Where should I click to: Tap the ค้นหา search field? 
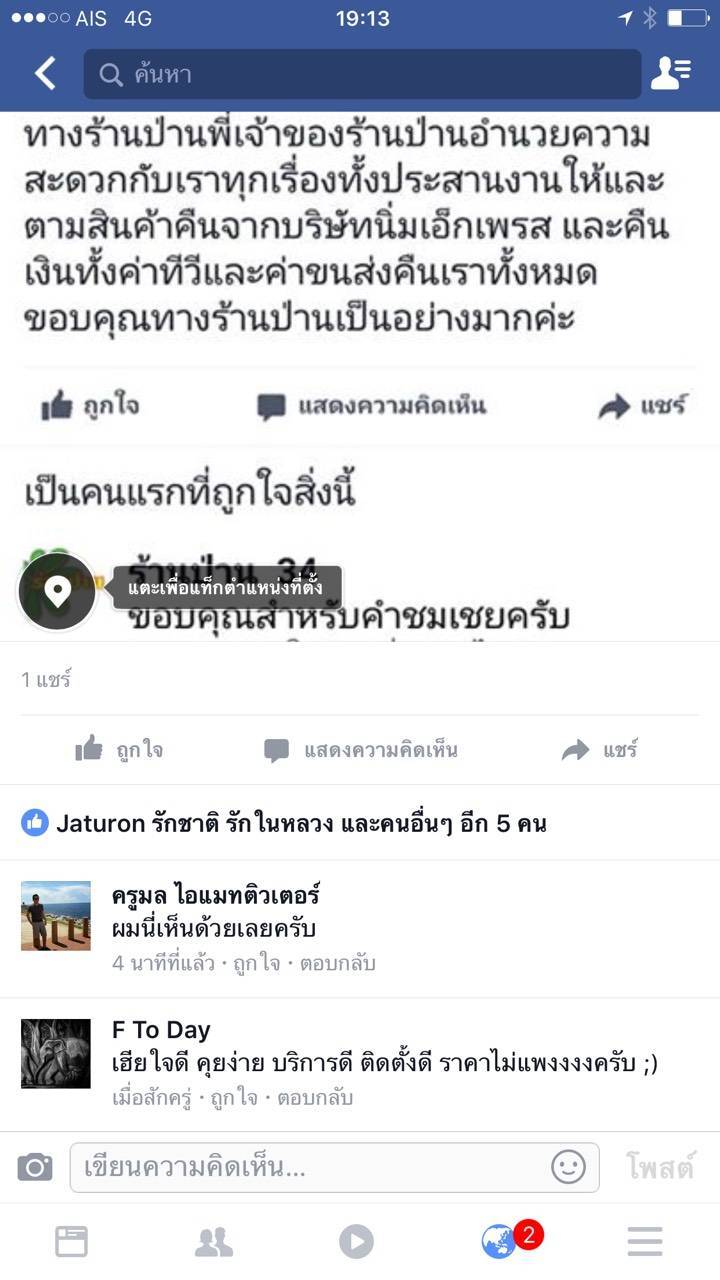pos(362,74)
